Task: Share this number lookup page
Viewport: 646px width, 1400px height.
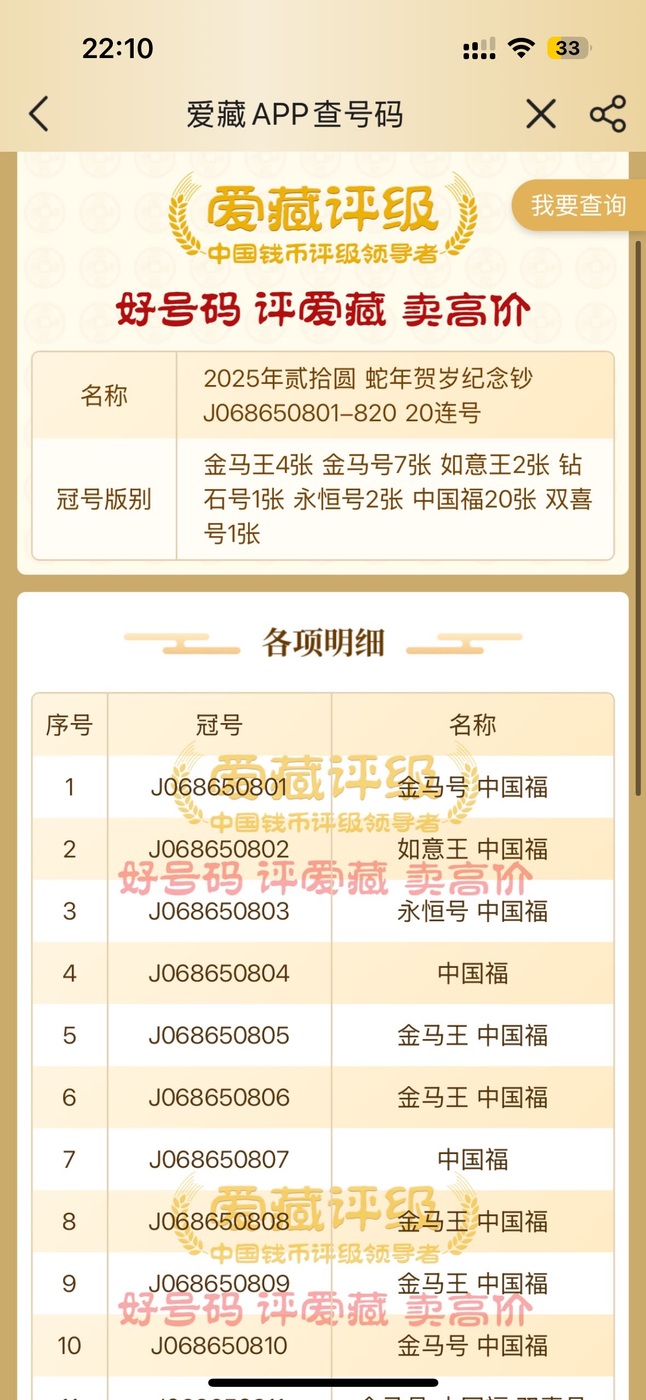Action: (x=608, y=114)
